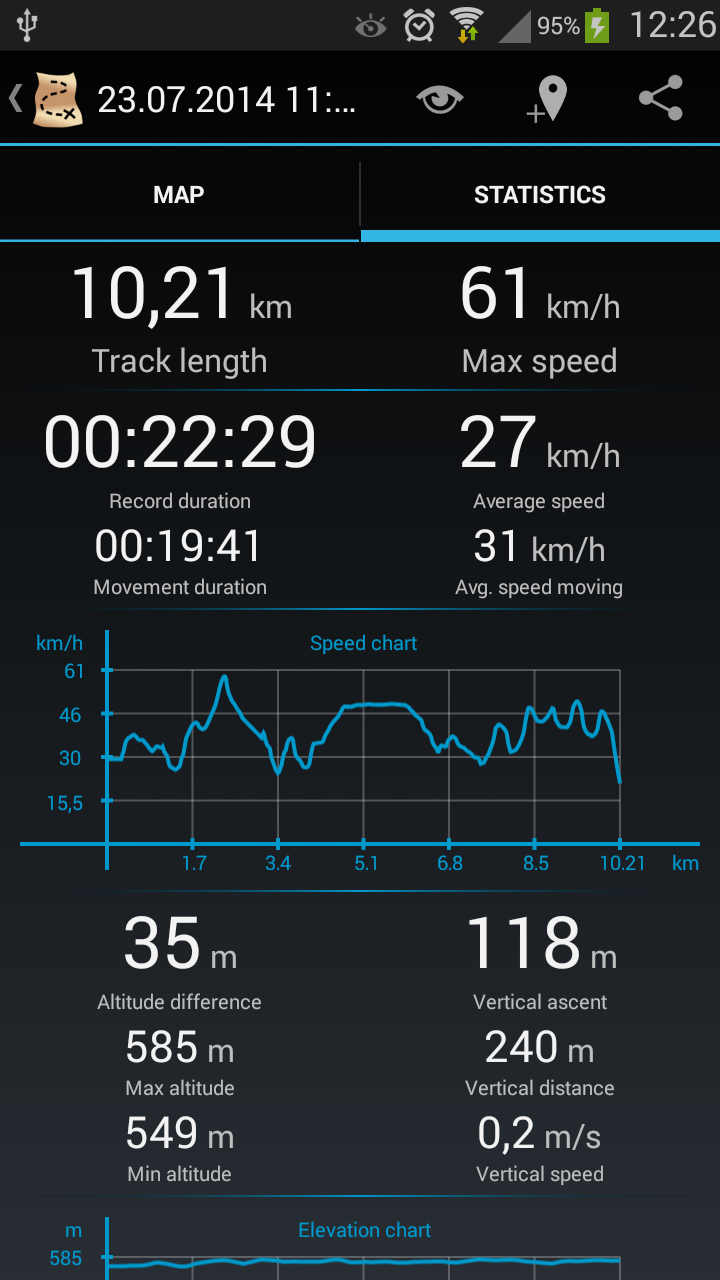Image resolution: width=720 pixels, height=1280 pixels.
Task: Switch to the MAP tab
Action: (x=179, y=194)
